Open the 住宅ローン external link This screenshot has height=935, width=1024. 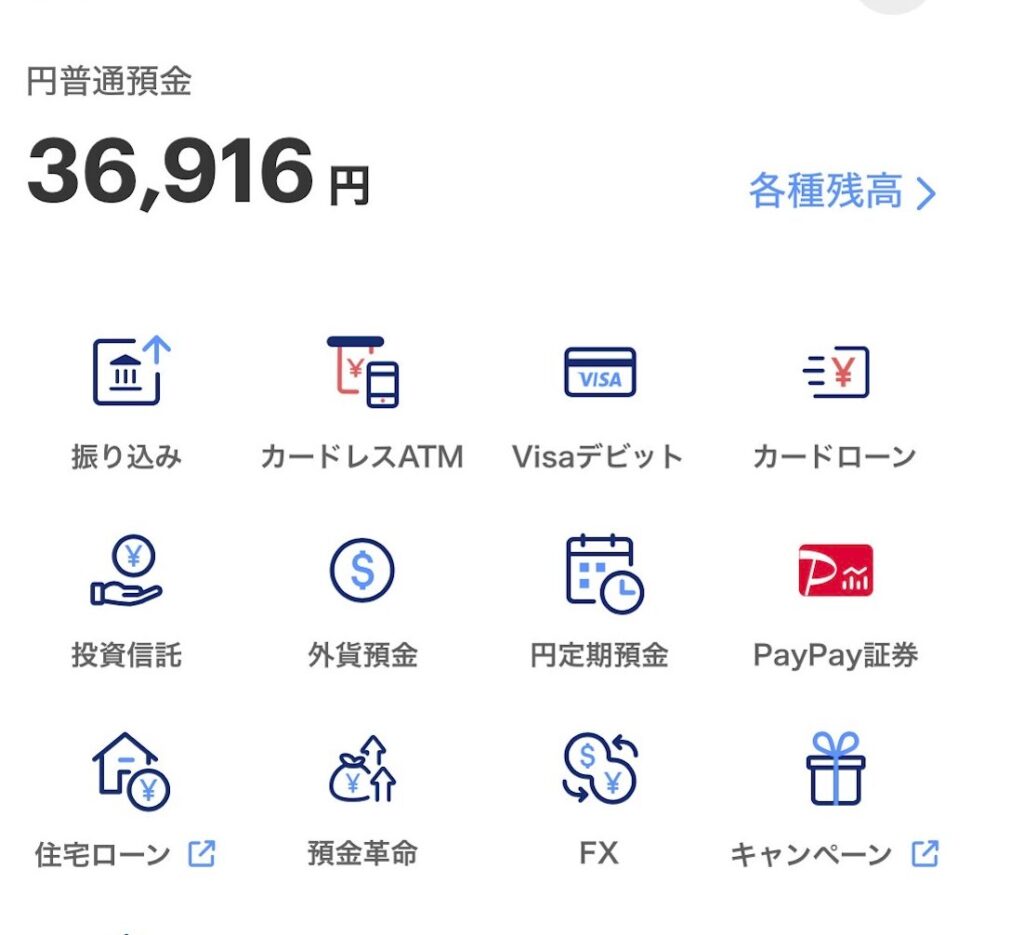coord(127,798)
